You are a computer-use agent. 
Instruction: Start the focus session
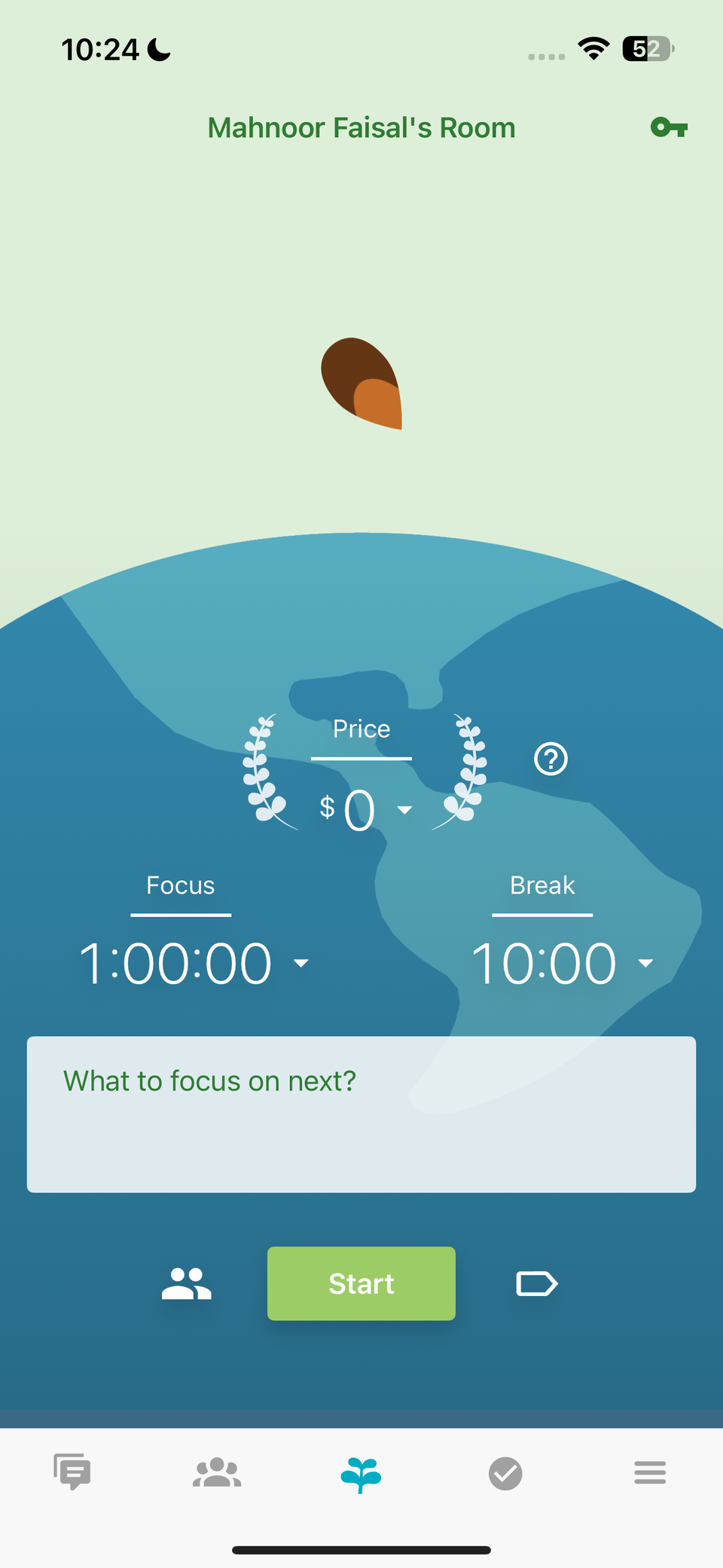[x=361, y=1283]
